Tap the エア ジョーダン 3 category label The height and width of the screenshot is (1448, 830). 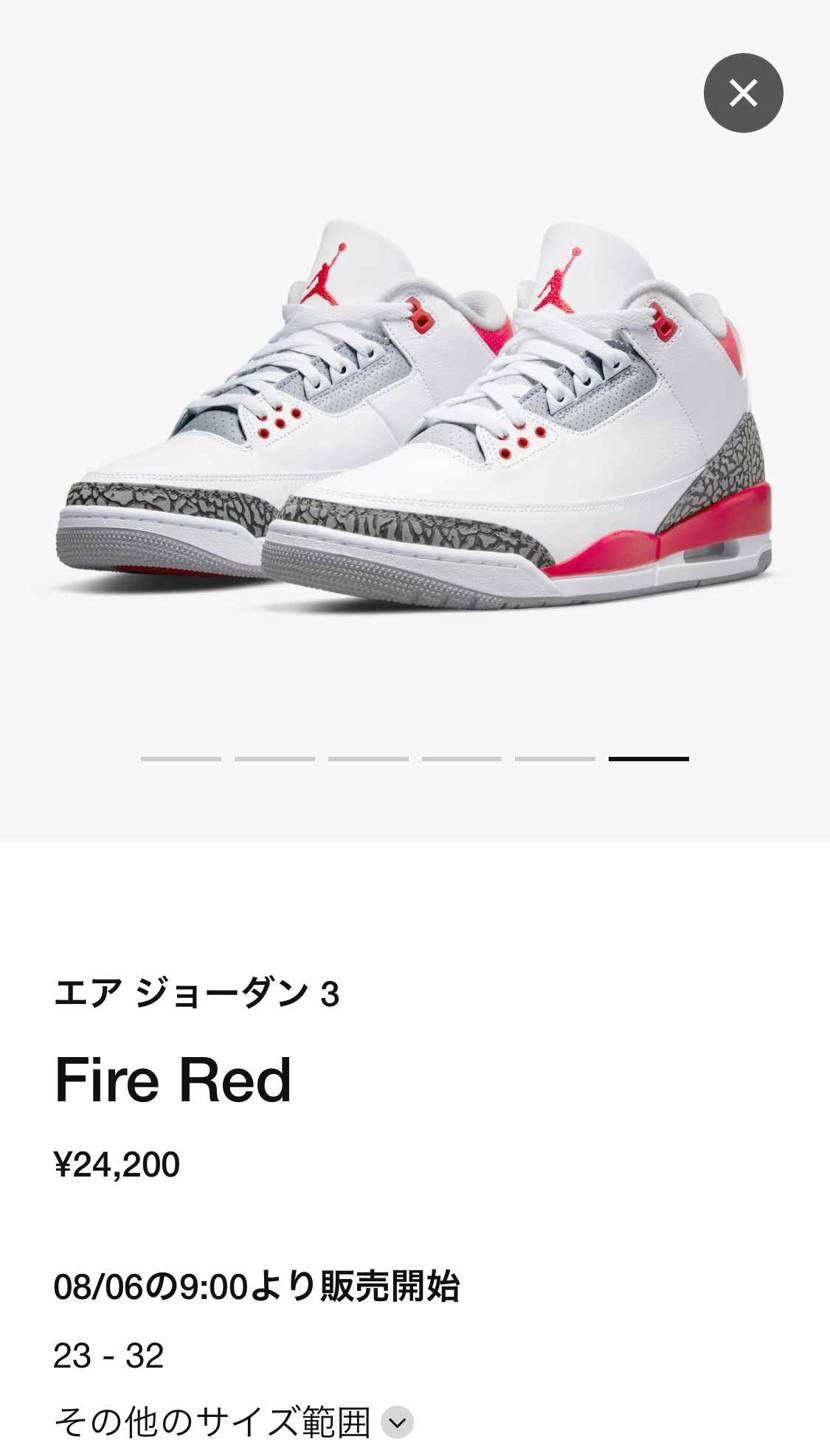197,993
